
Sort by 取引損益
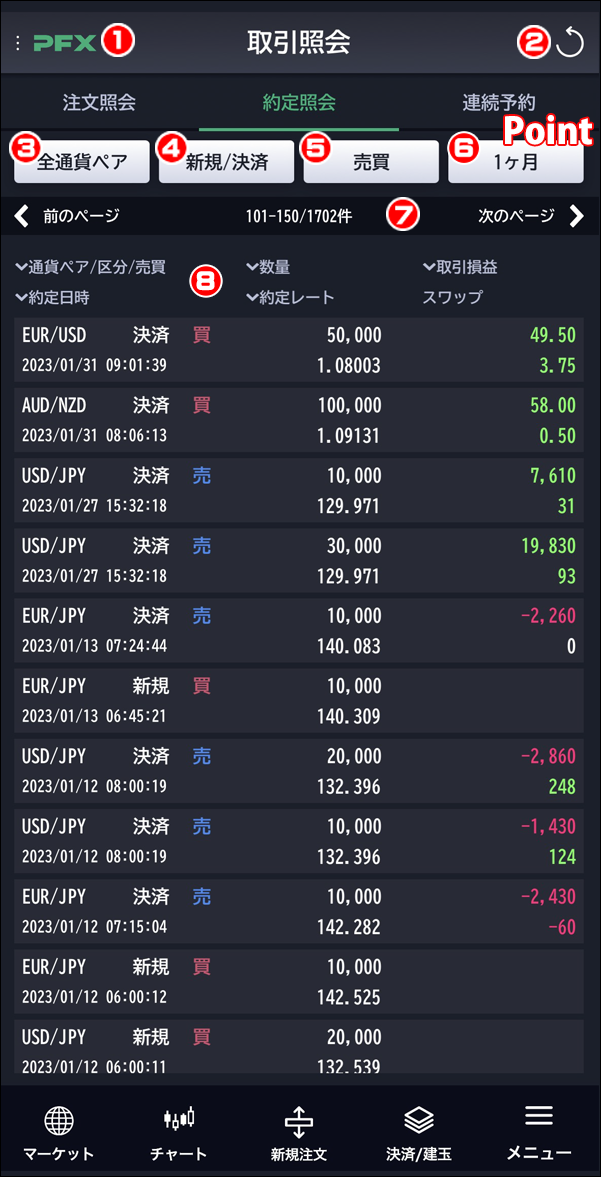pyautogui.click(x=460, y=266)
